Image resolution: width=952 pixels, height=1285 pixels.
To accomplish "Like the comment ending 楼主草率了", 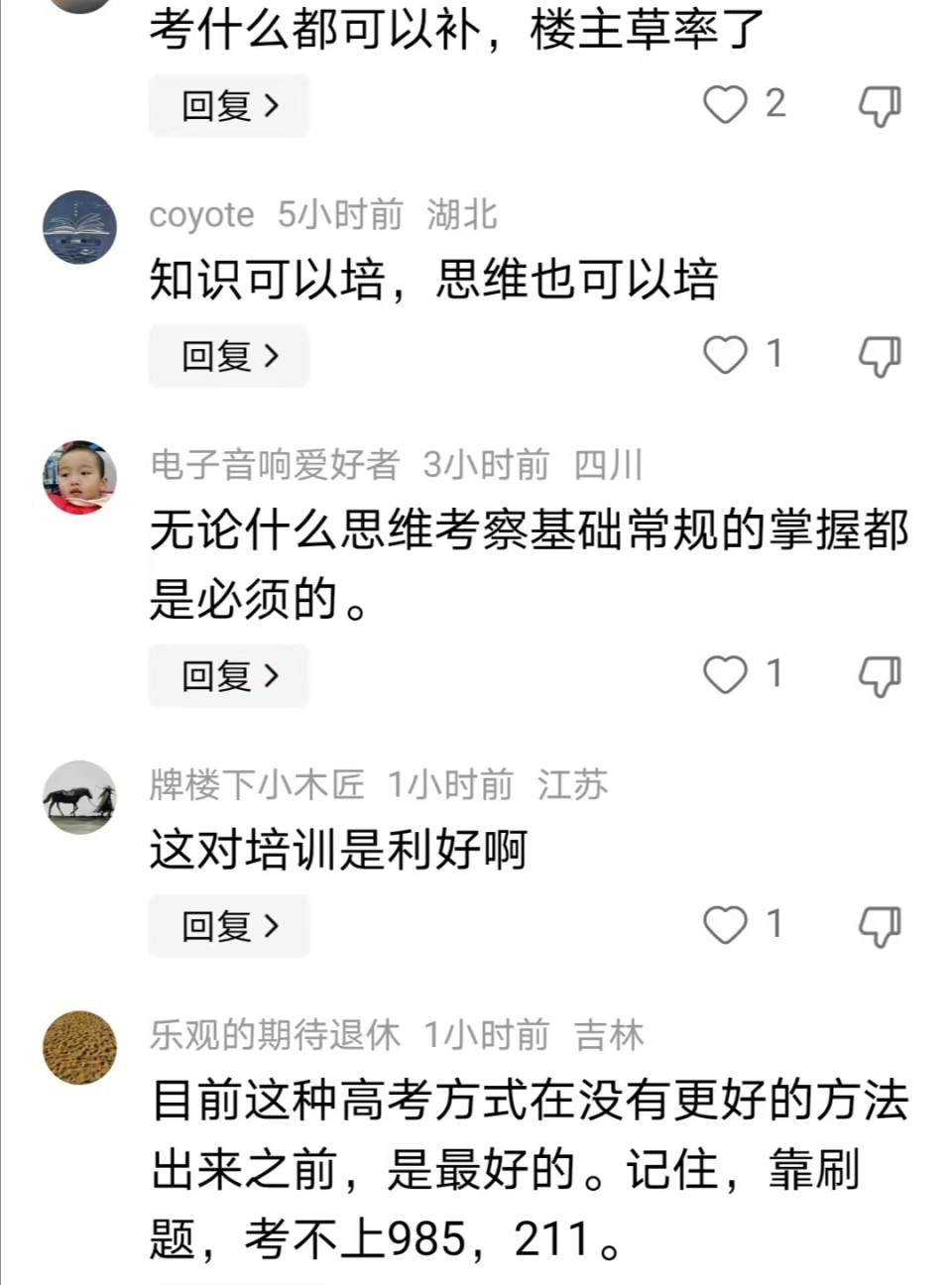I will [x=725, y=104].
